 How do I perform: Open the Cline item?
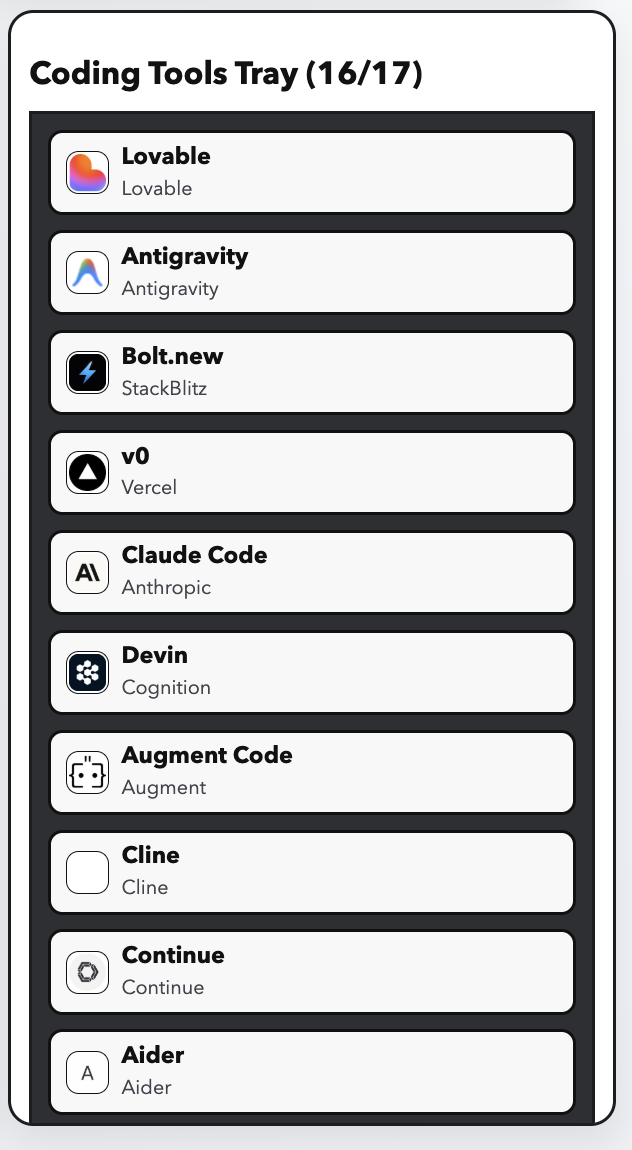[312, 872]
